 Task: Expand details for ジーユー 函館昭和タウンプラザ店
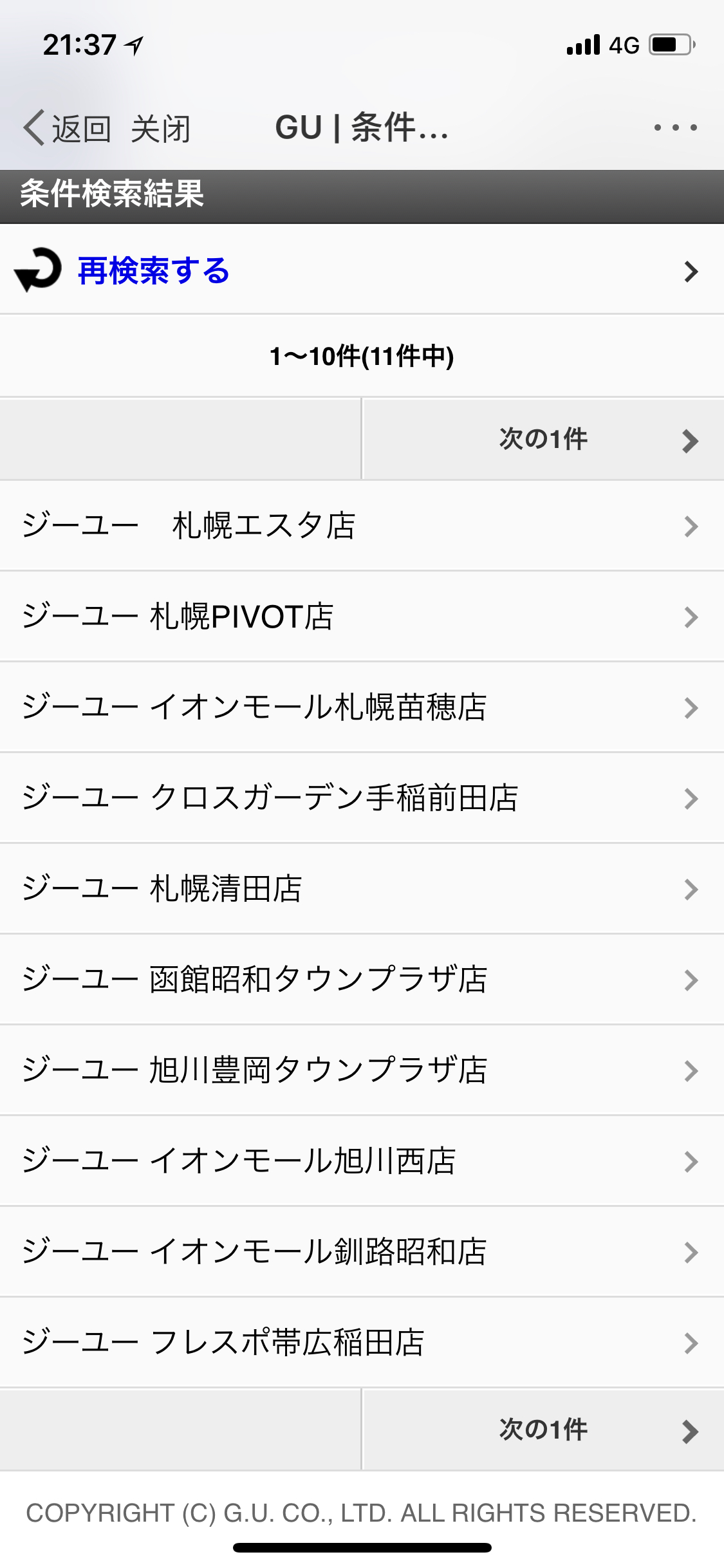360,980
